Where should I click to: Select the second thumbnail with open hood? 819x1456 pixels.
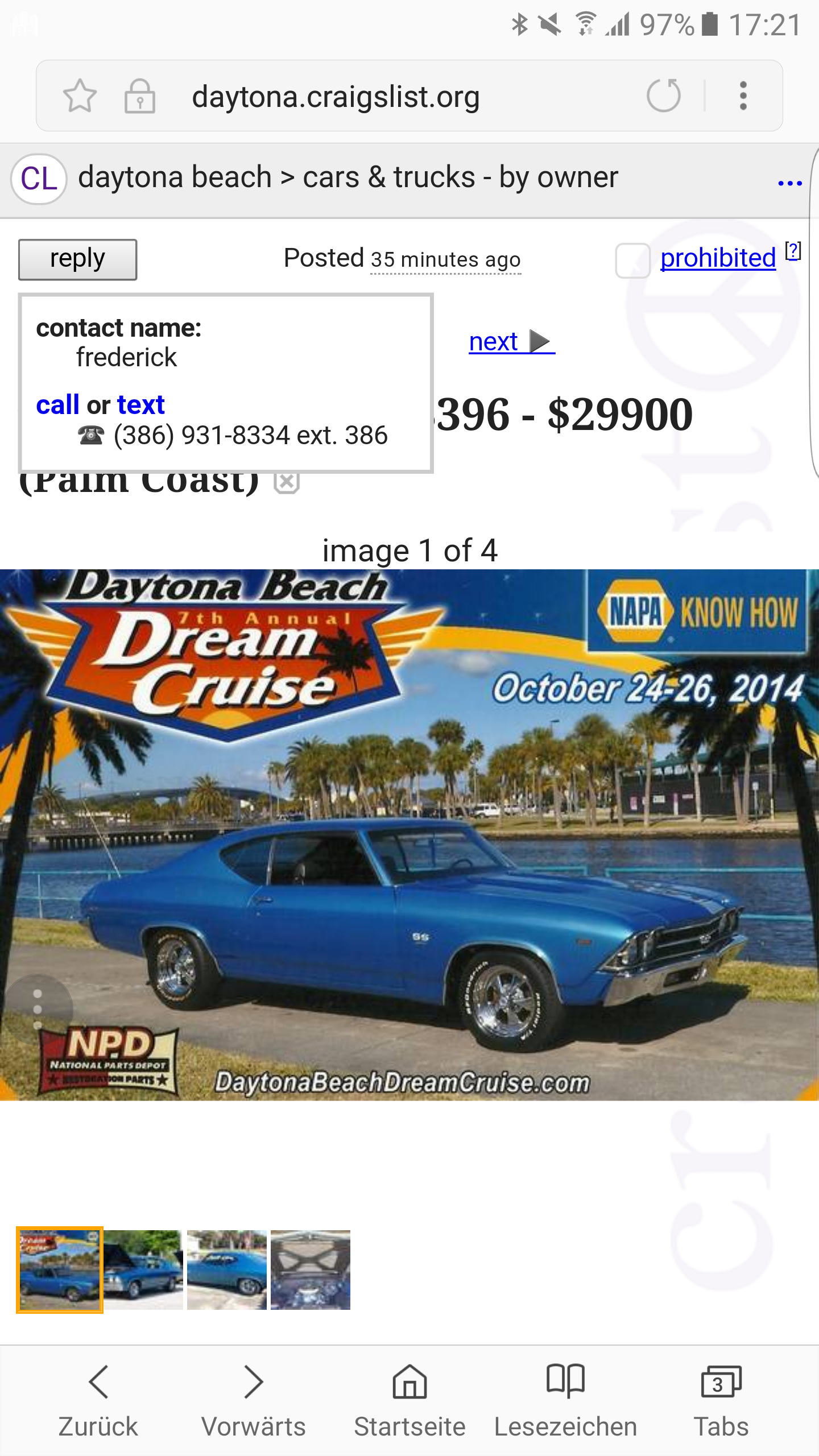pyautogui.click(x=143, y=1269)
